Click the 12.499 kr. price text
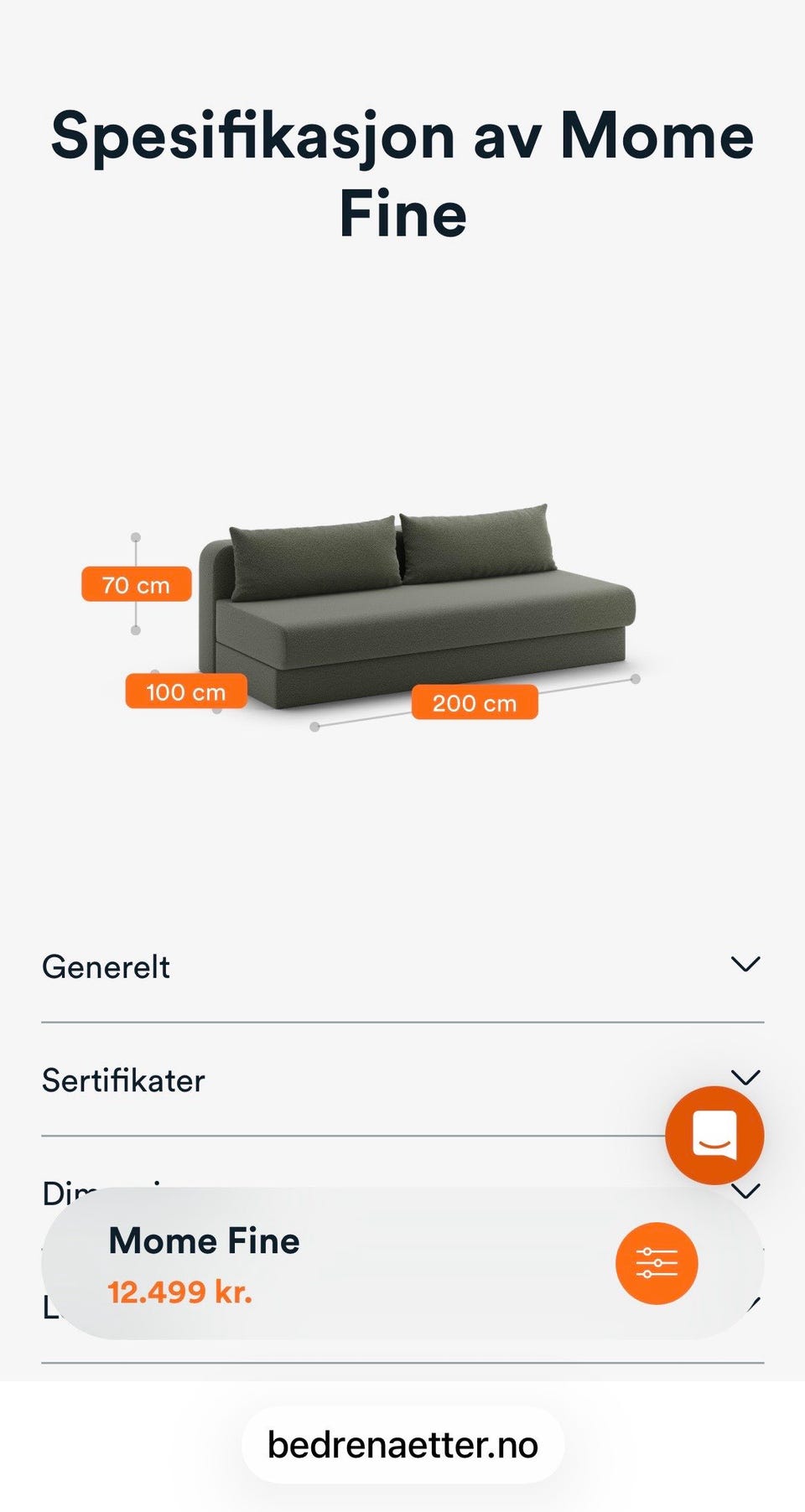 (181, 1294)
